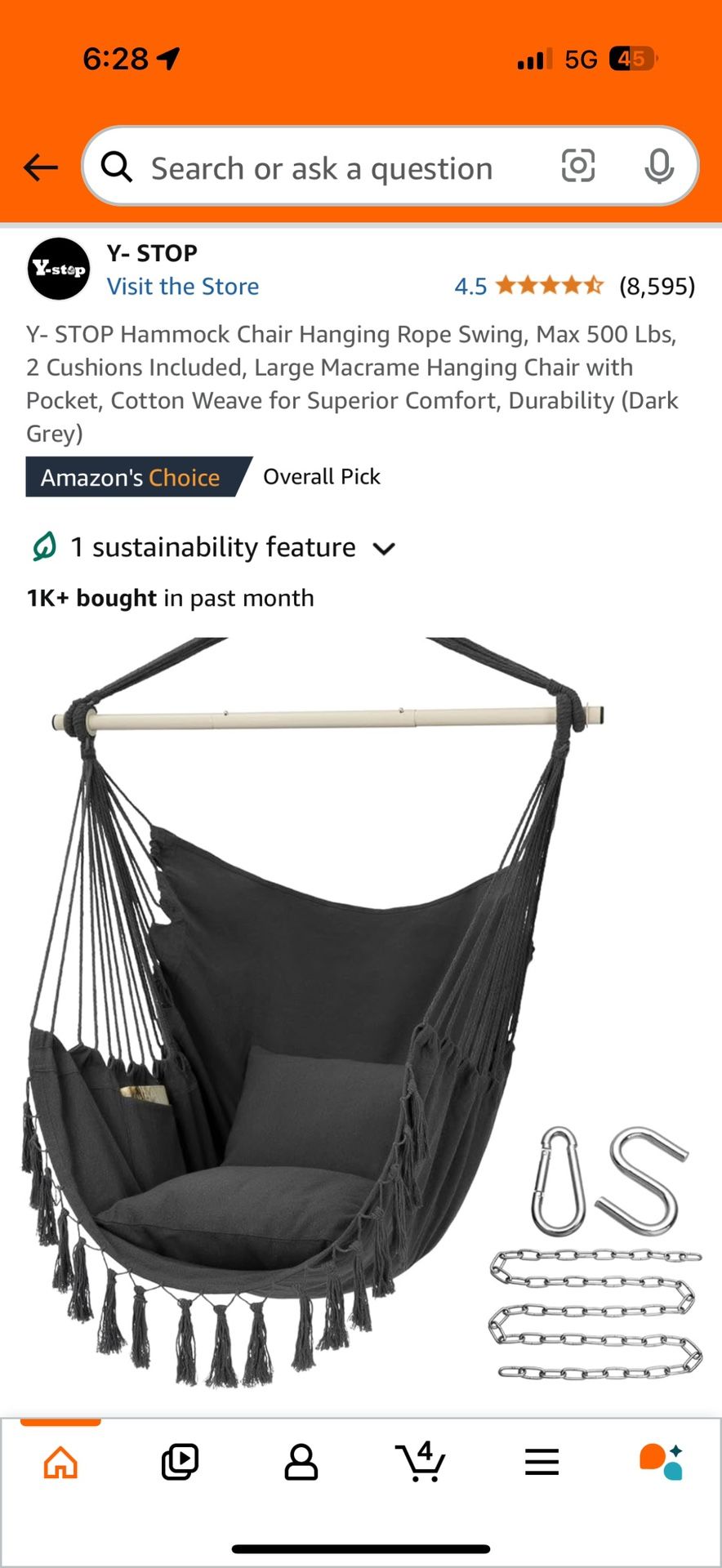Expand the 1 sustainability feature section

tap(384, 547)
